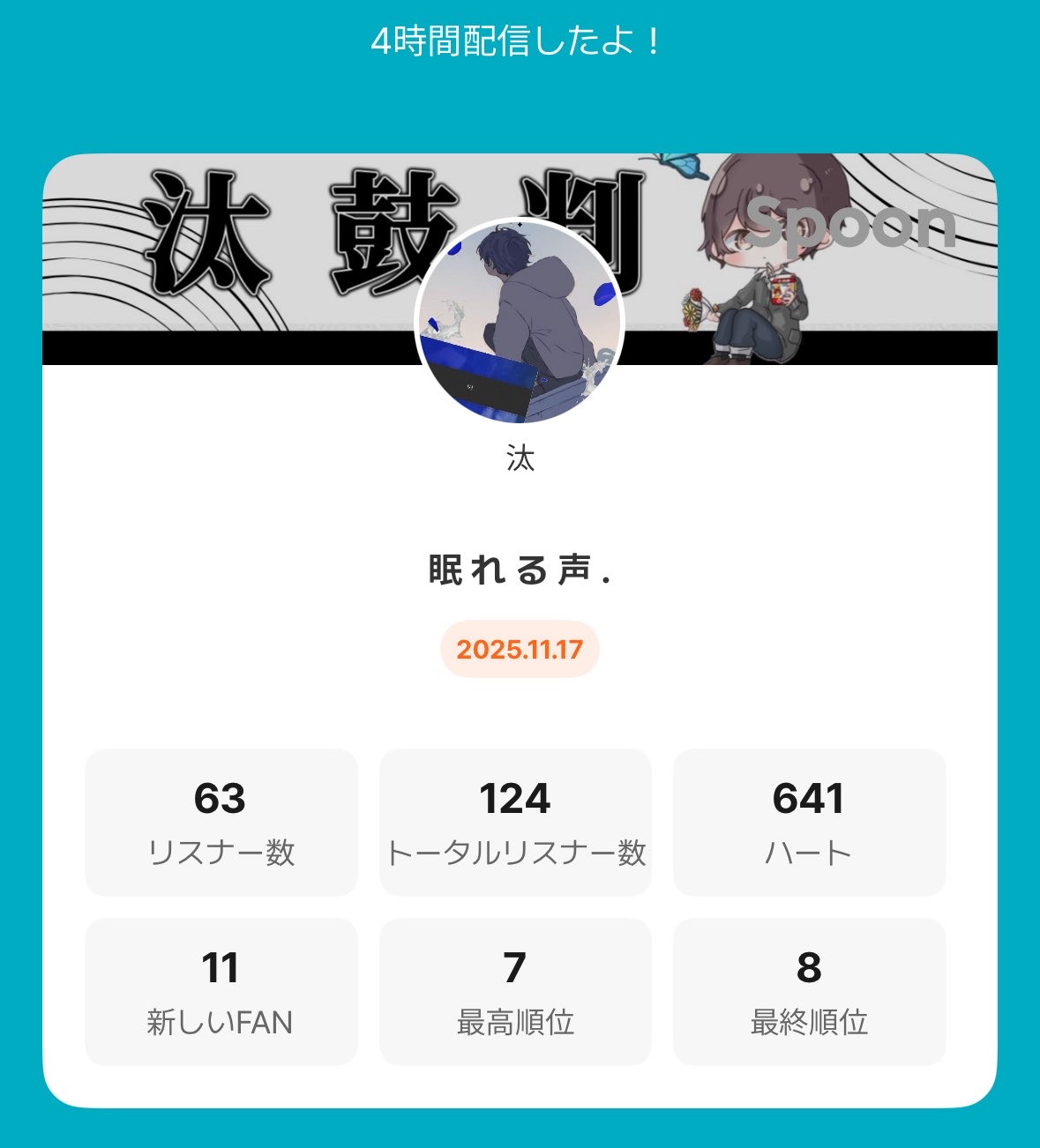The width and height of the screenshot is (1040, 1148).
Task: Expand the stats card showing 641
Action: click(810, 799)
